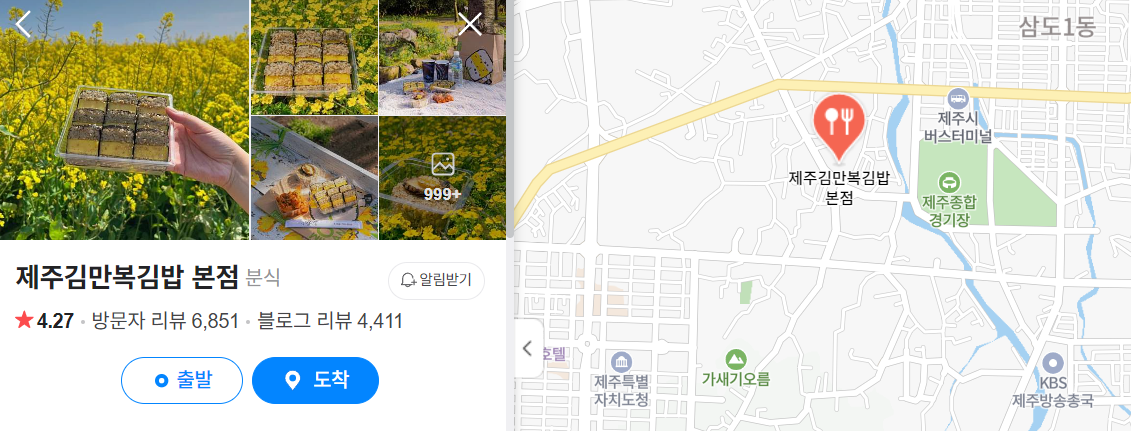The width and height of the screenshot is (1131, 431).
Task: Set this place as 도착 destination
Action: pos(315,380)
